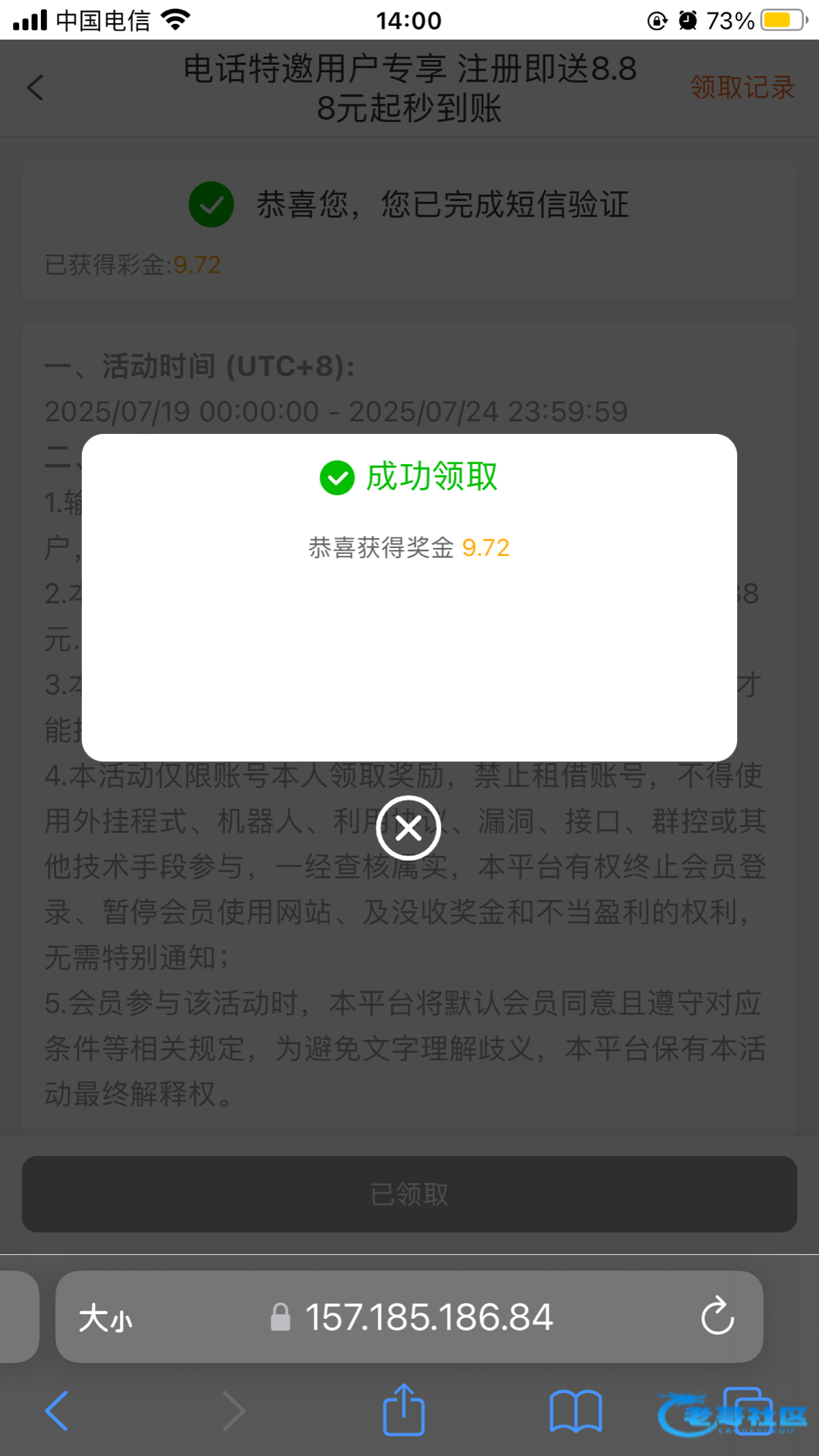Open 领取记录 claim history
The image size is (819, 1456).
pos(742,88)
